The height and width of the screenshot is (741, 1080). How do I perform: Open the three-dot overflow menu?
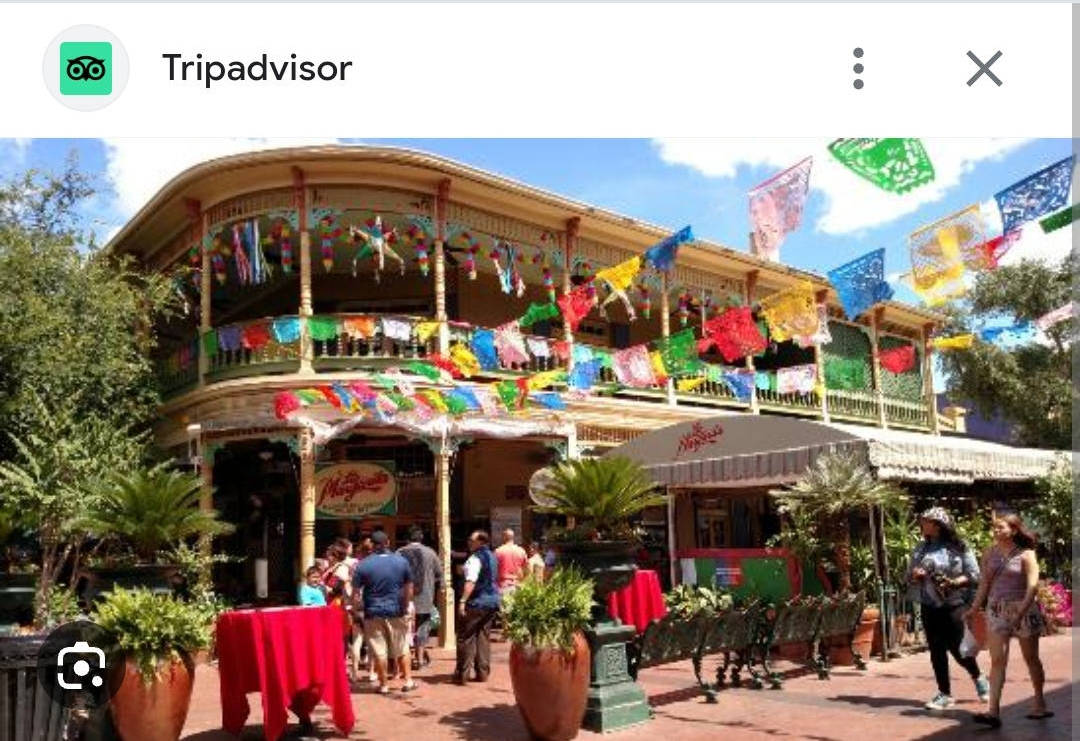tap(858, 68)
